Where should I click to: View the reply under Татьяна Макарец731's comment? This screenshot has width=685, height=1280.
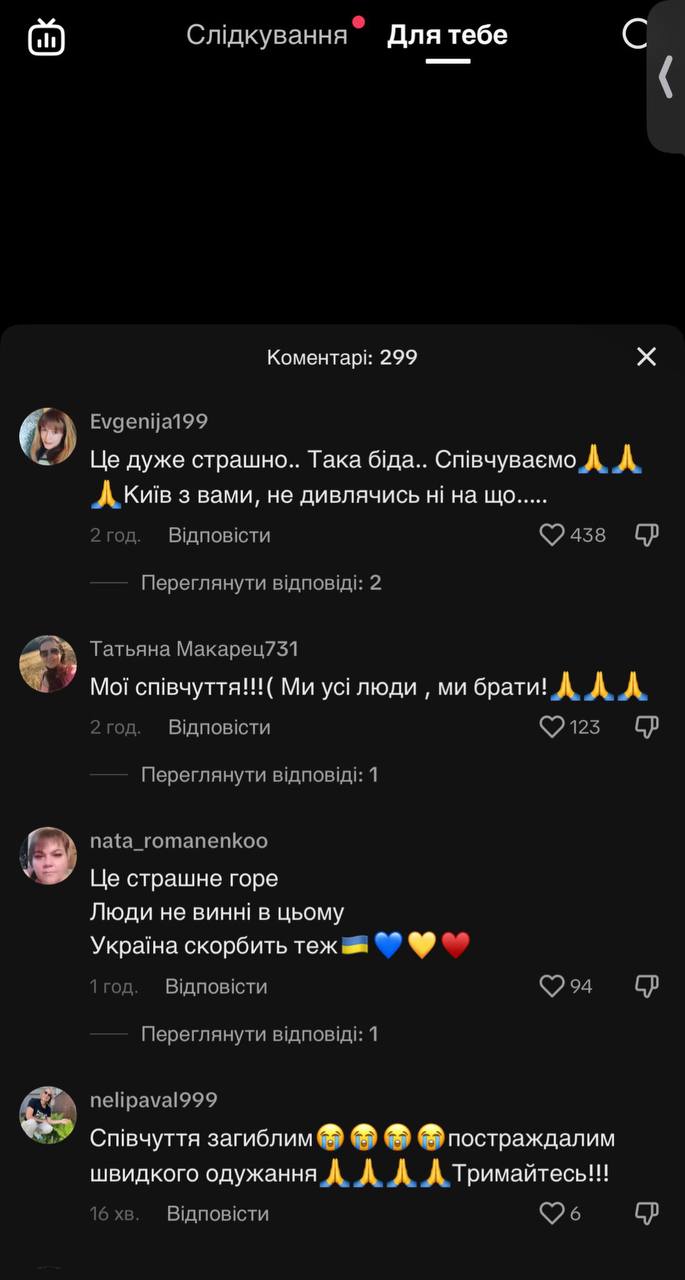click(259, 774)
